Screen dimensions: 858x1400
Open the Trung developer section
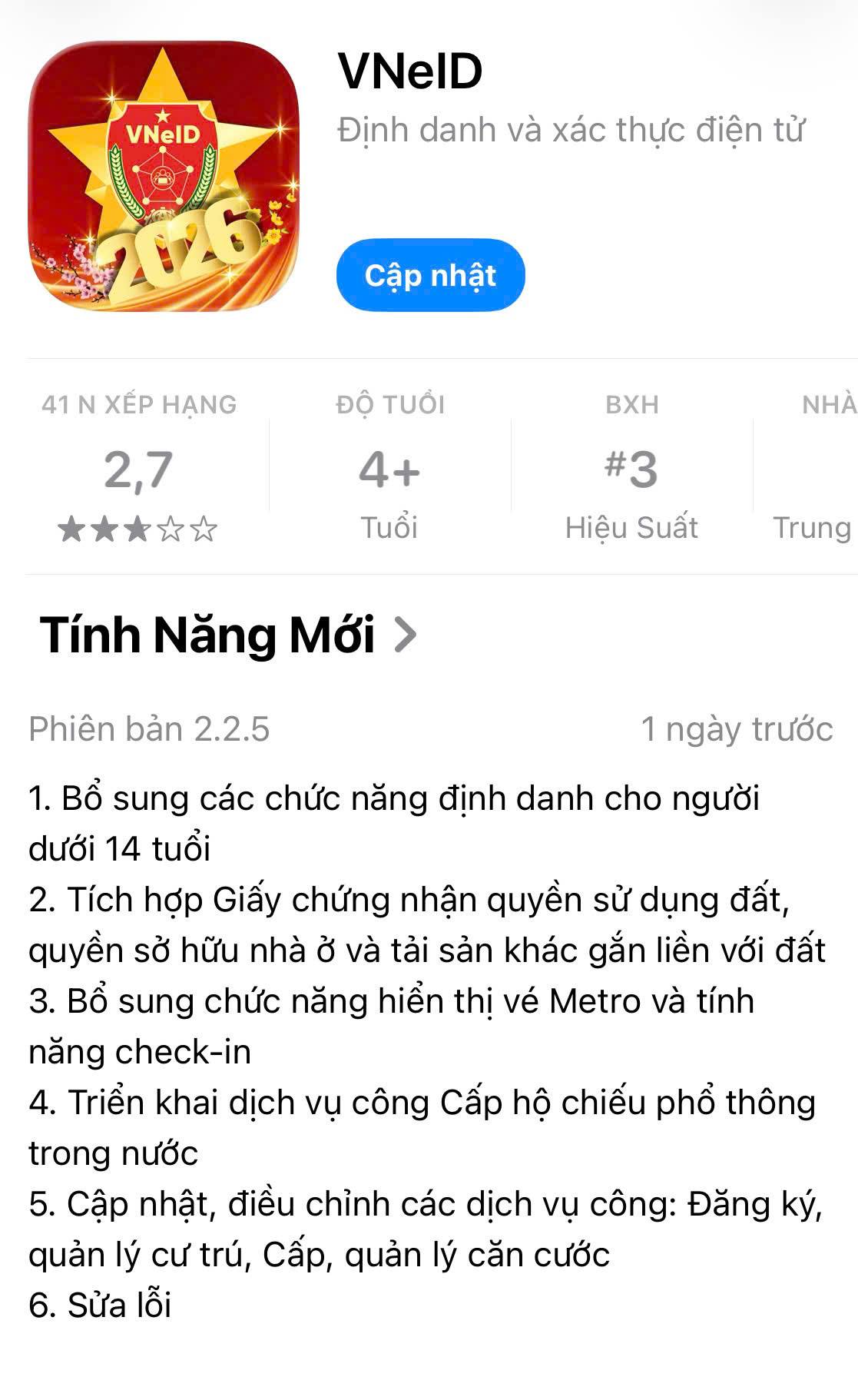[814, 529]
